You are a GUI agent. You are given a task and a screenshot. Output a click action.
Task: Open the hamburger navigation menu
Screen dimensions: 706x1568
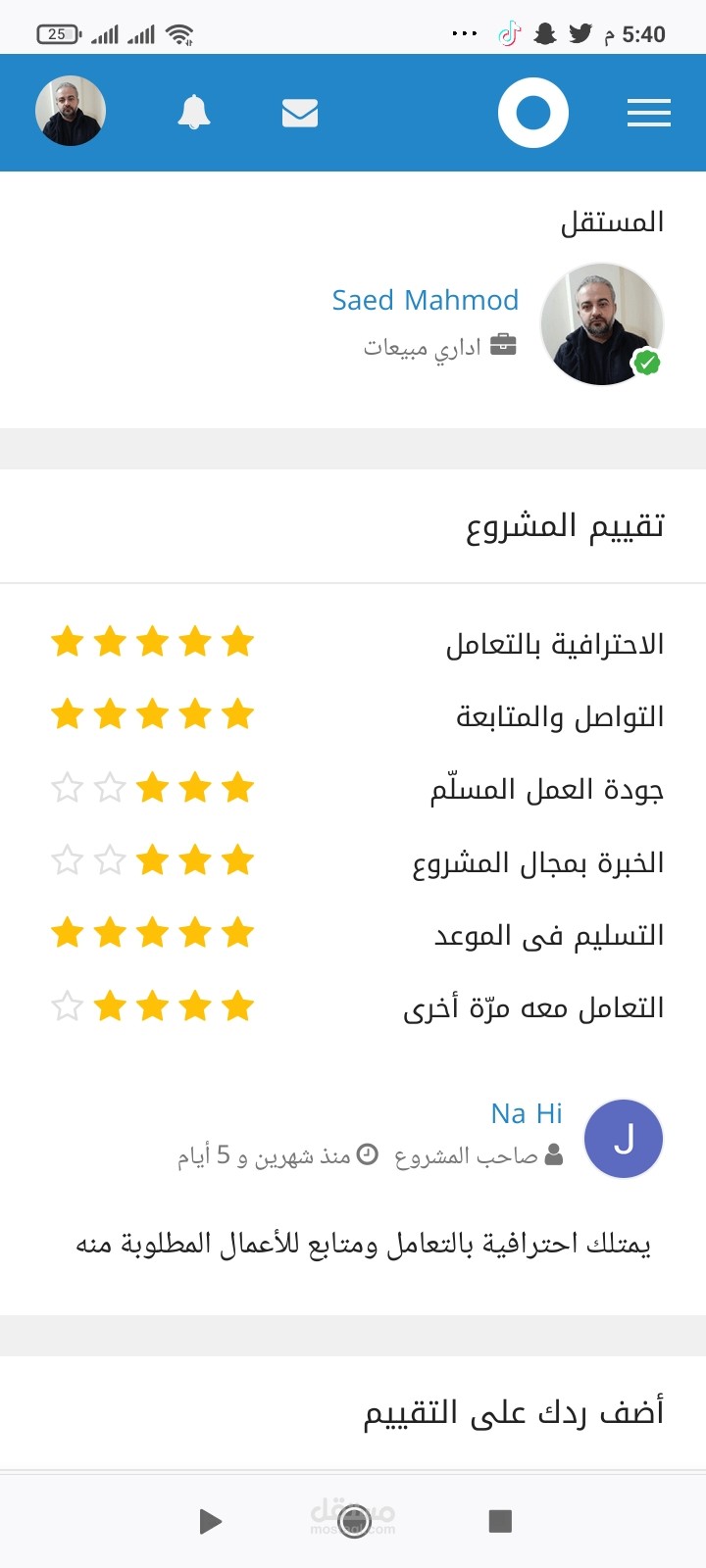tap(648, 112)
